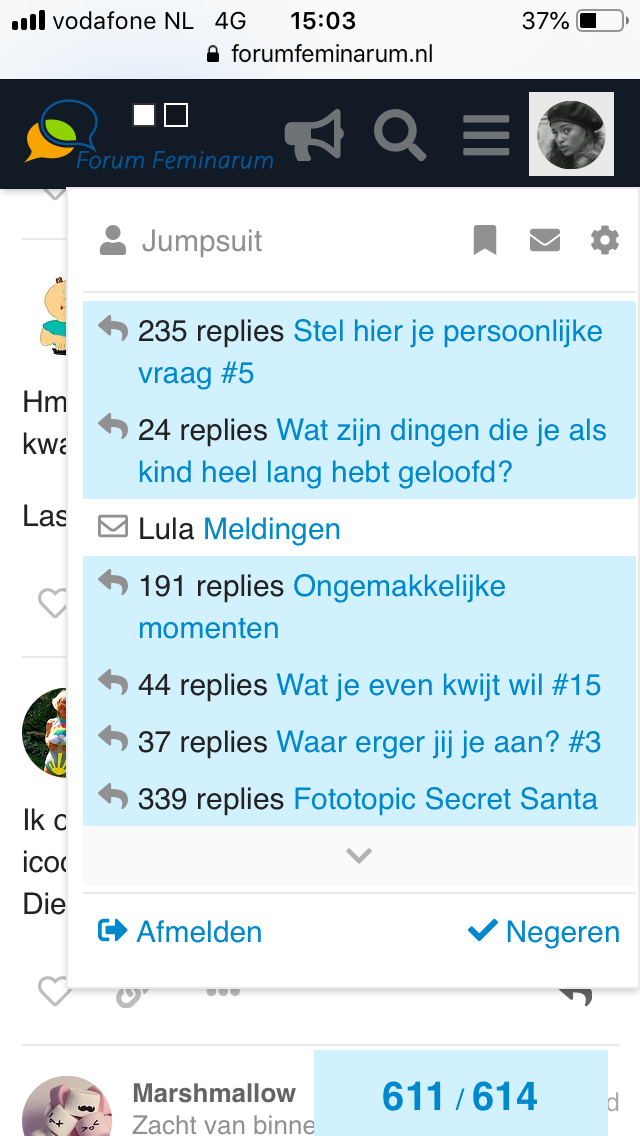This screenshot has height=1136, width=640.
Task: Dismiss notifications with Negeren
Action: (x=544, y=932)
